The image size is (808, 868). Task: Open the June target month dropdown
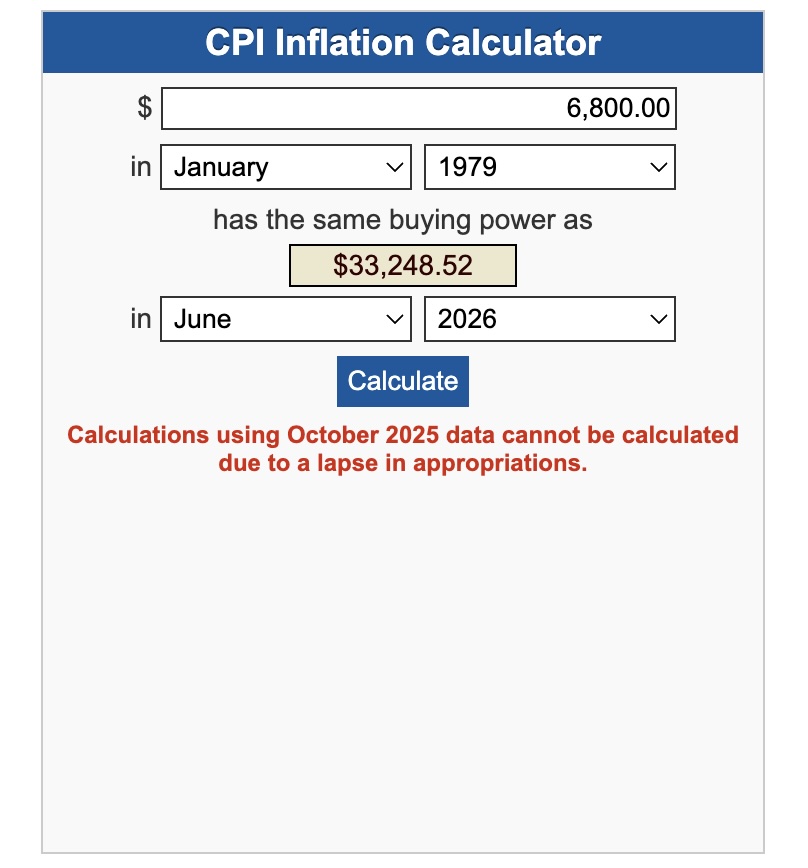(x=286, y=319)
